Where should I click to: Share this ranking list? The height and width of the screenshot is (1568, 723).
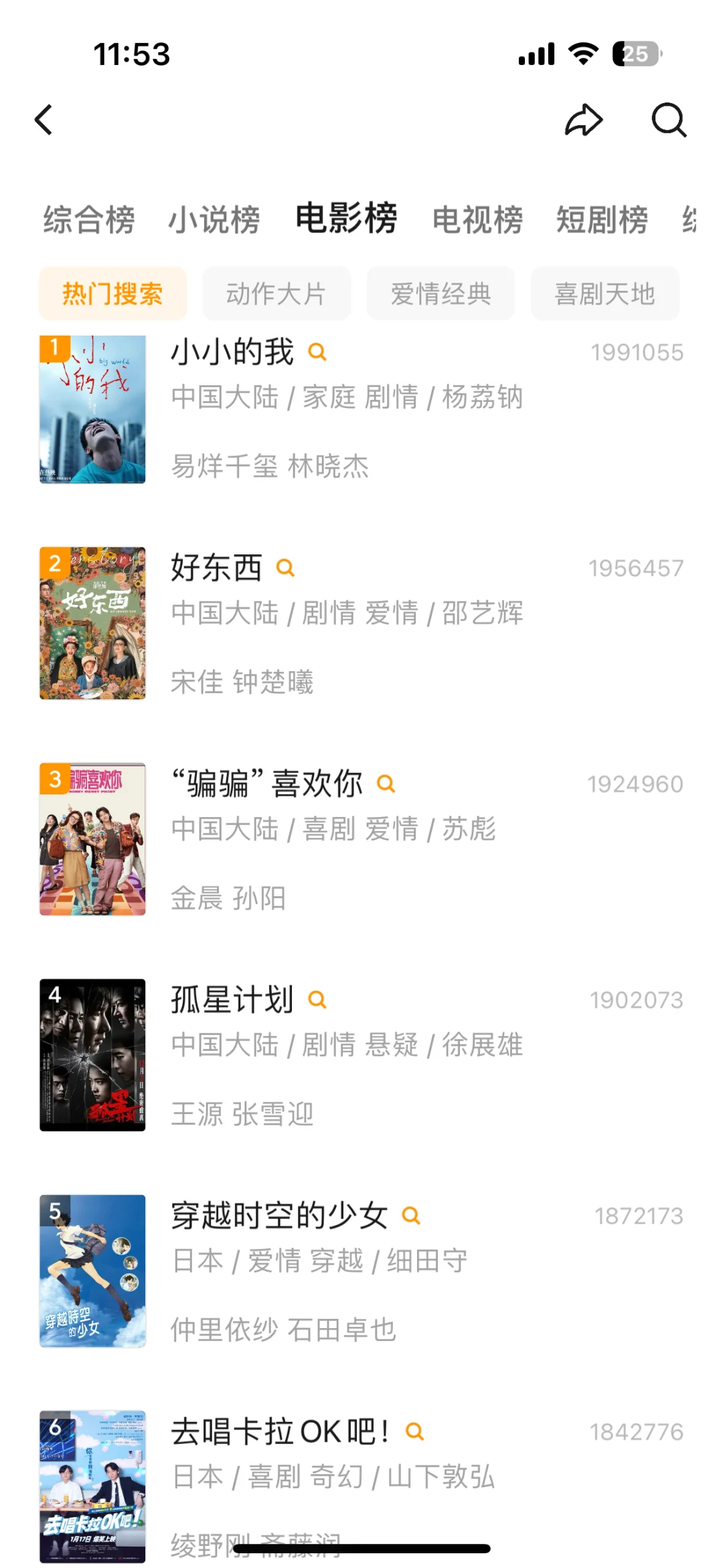coord(584,121)
